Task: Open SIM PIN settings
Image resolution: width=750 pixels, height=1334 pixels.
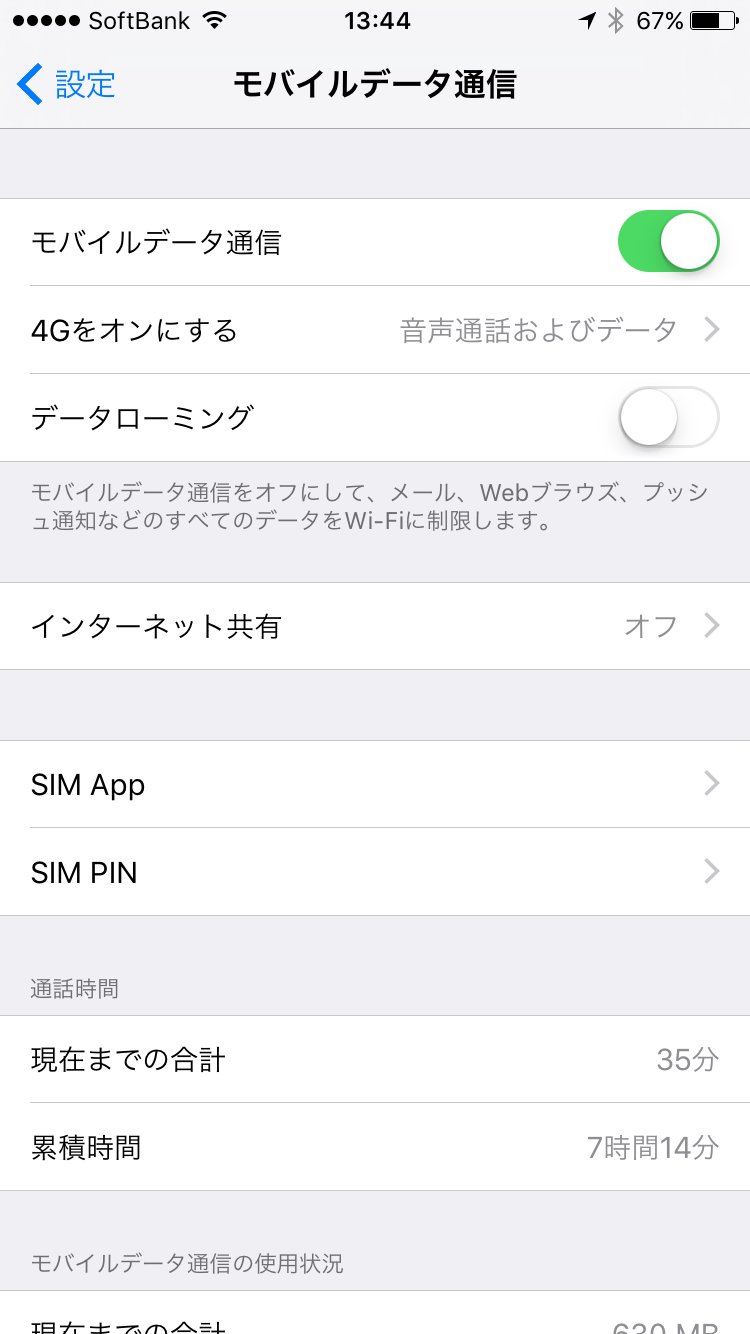Action: tap(375, 872)
